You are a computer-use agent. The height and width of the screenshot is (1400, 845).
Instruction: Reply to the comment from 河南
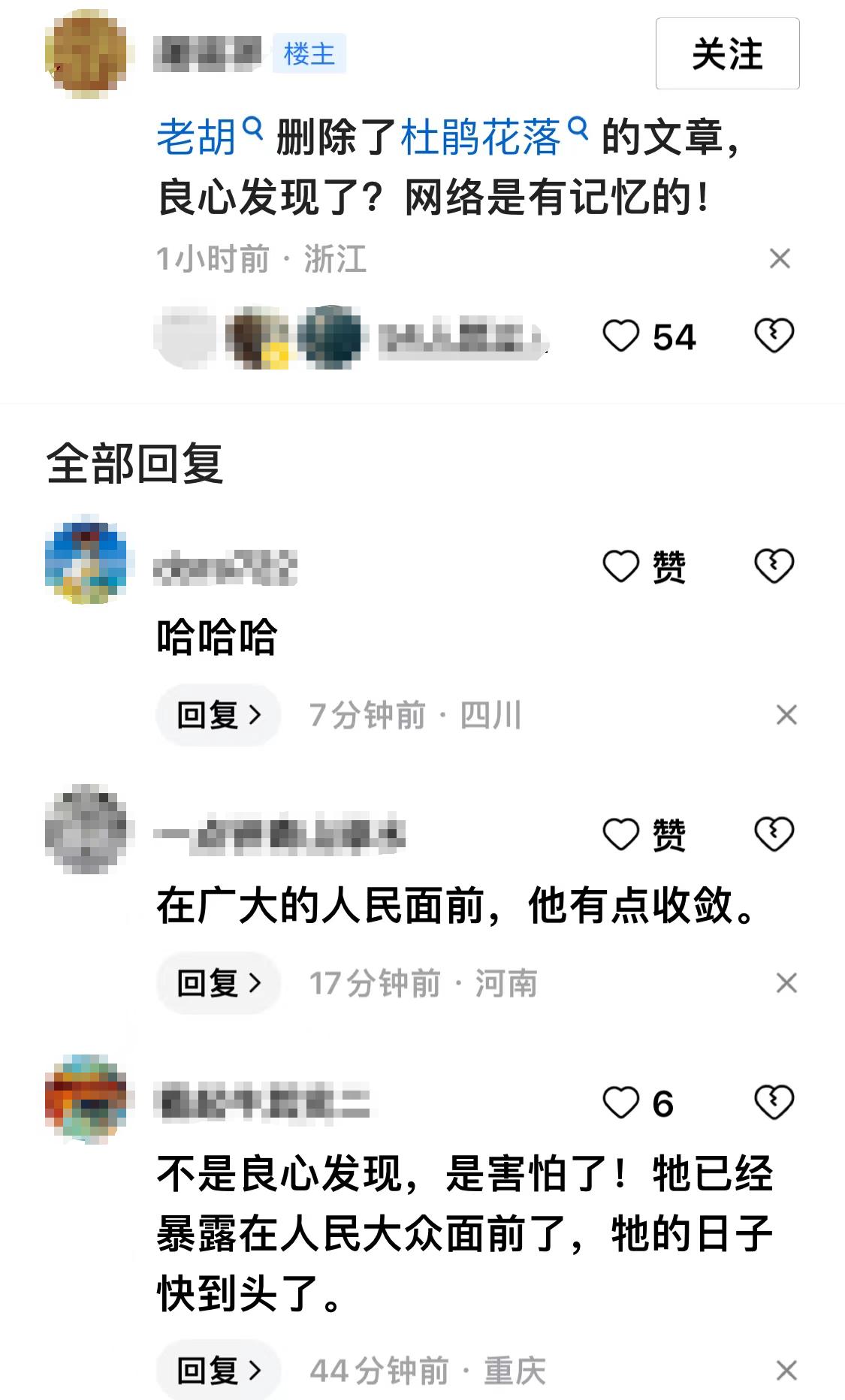(x=219, y=983)
